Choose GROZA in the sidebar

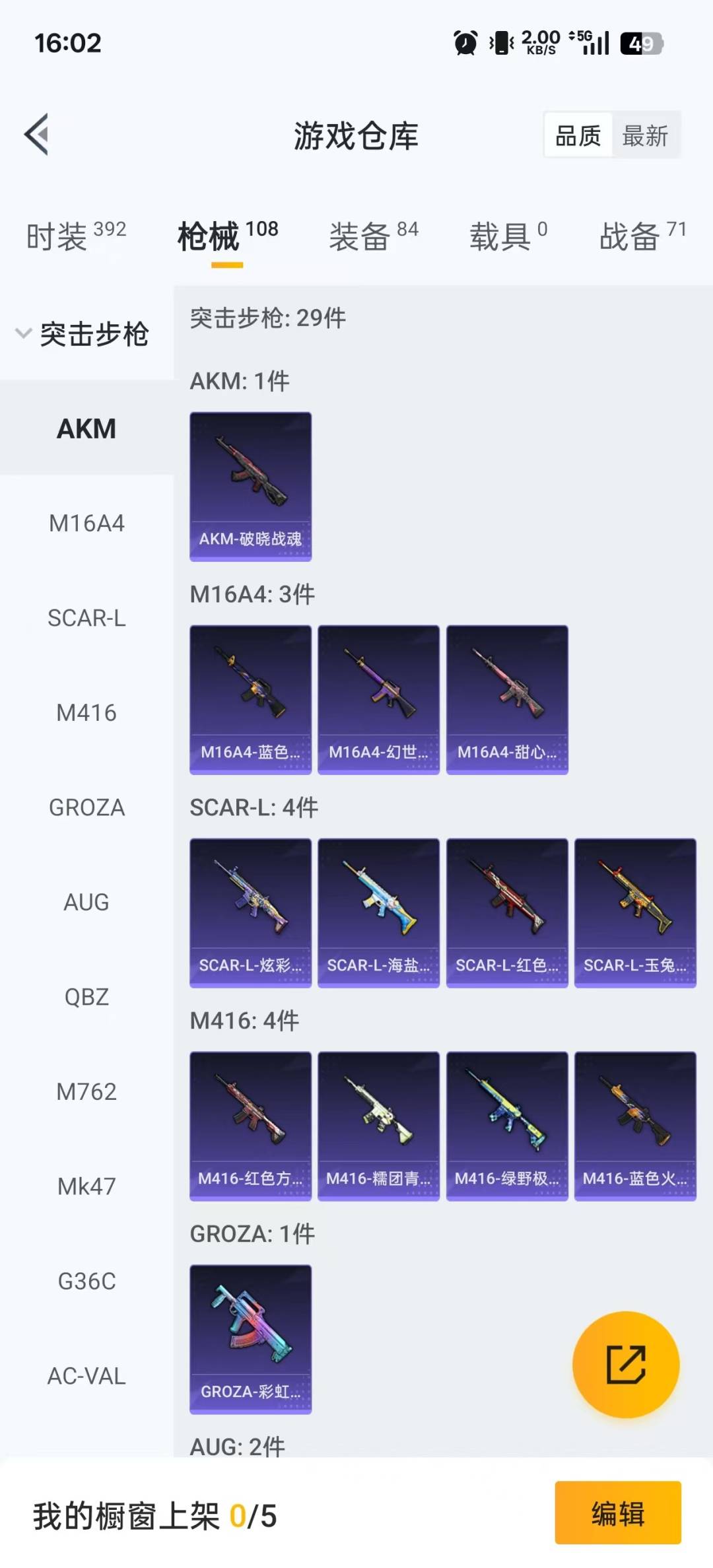(x=86, y=808)
